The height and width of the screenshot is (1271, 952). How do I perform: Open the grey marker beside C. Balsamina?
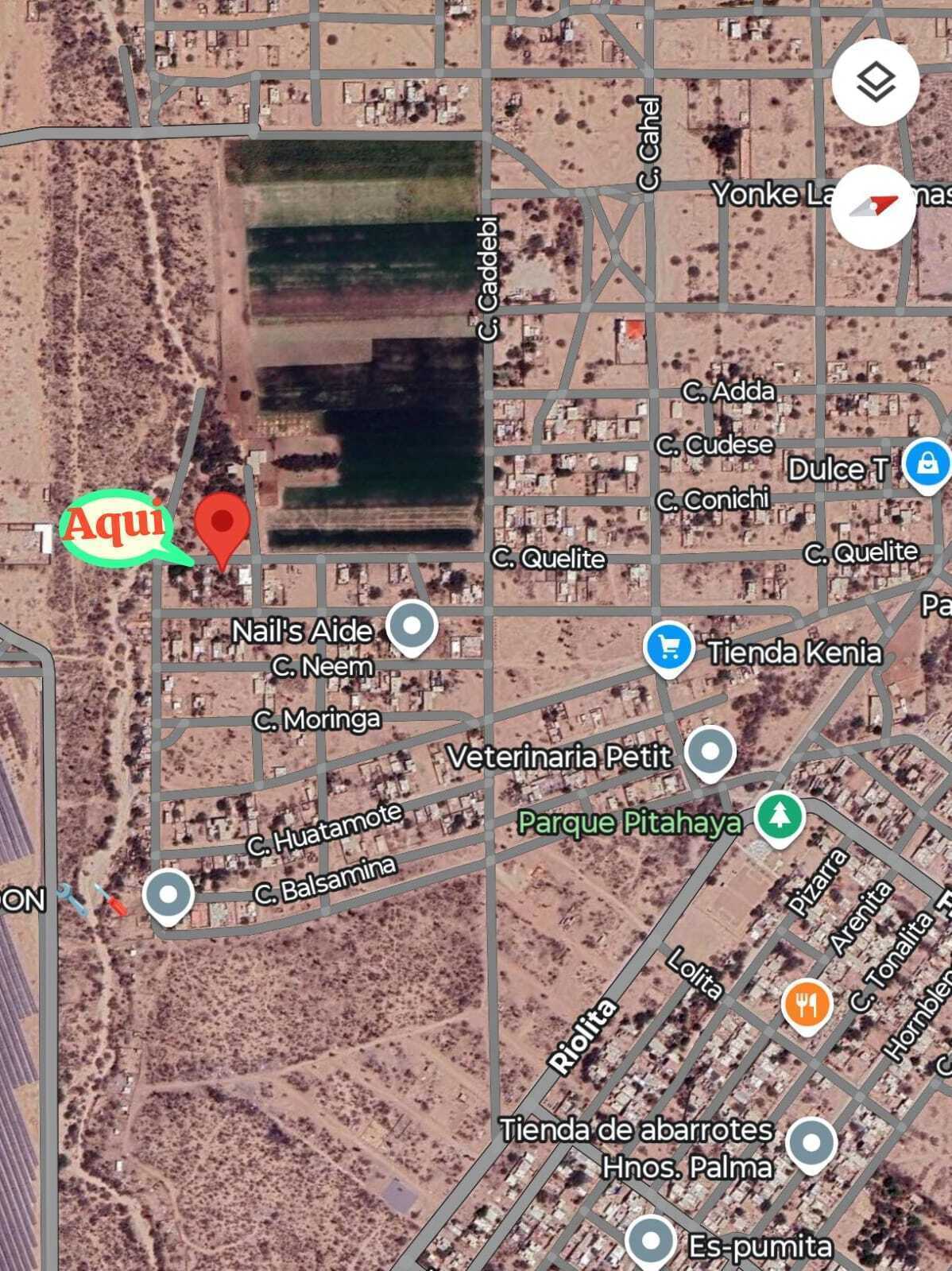(168, 895)
